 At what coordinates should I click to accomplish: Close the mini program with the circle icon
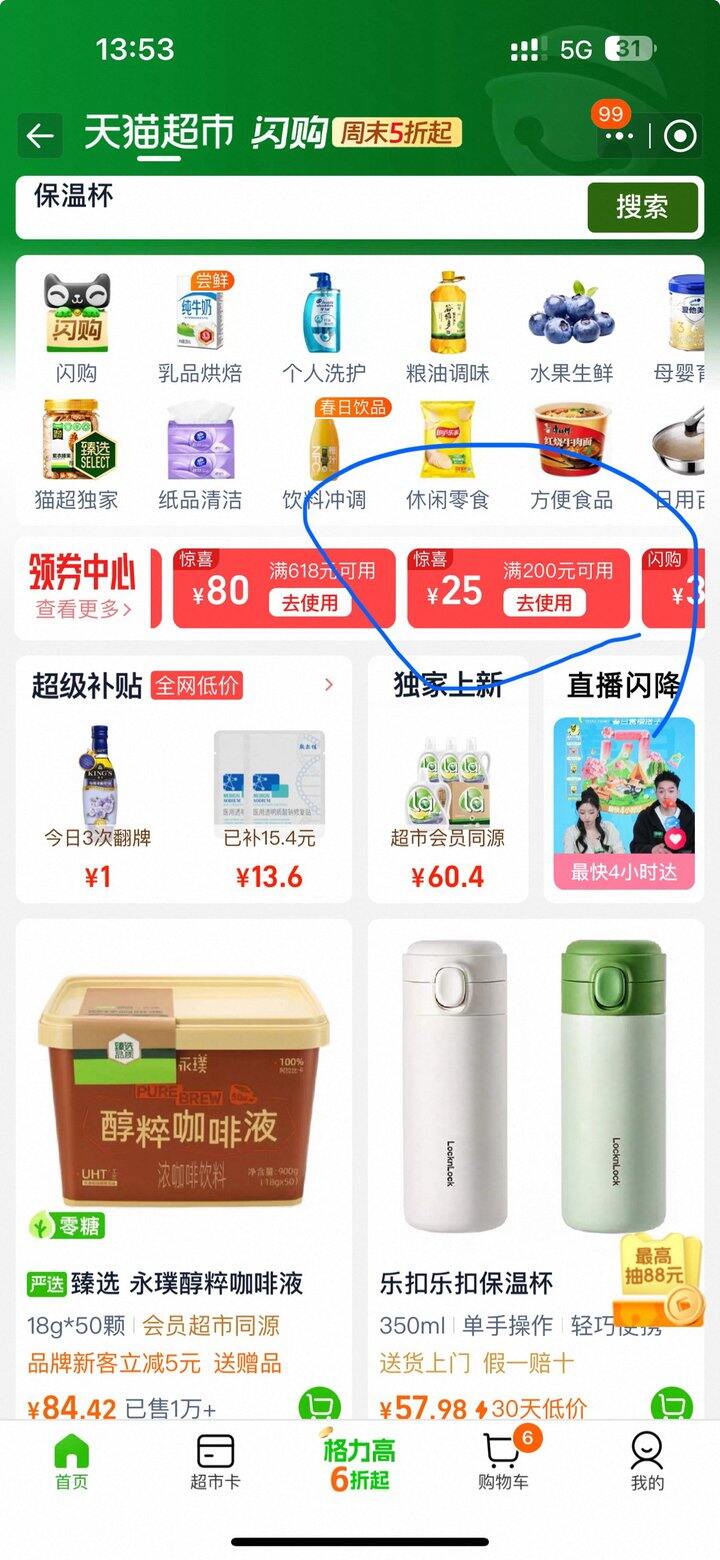pyautogui.click(x=681, y=137)
